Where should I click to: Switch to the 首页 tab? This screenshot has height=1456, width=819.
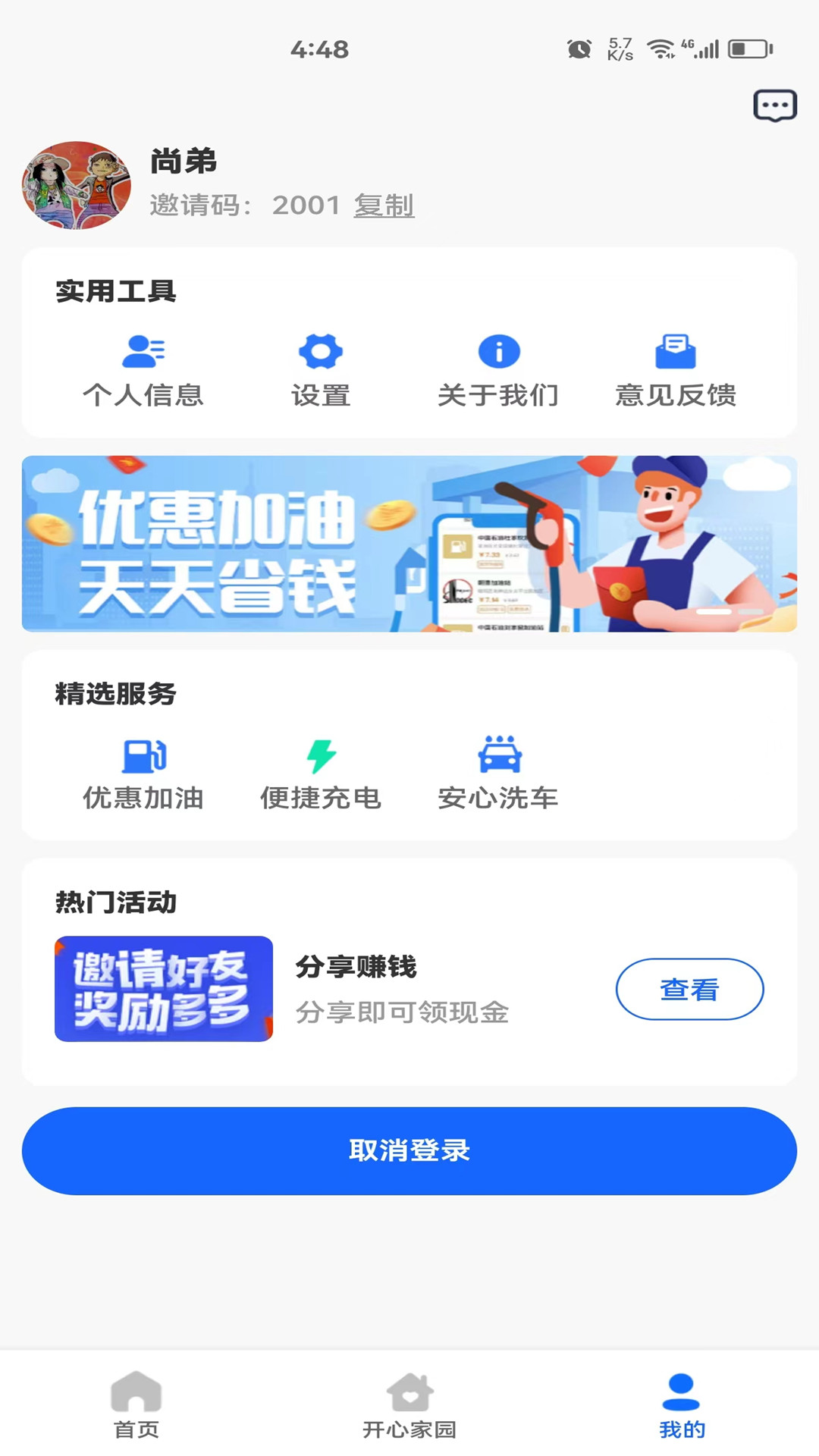click(136, 1405)
